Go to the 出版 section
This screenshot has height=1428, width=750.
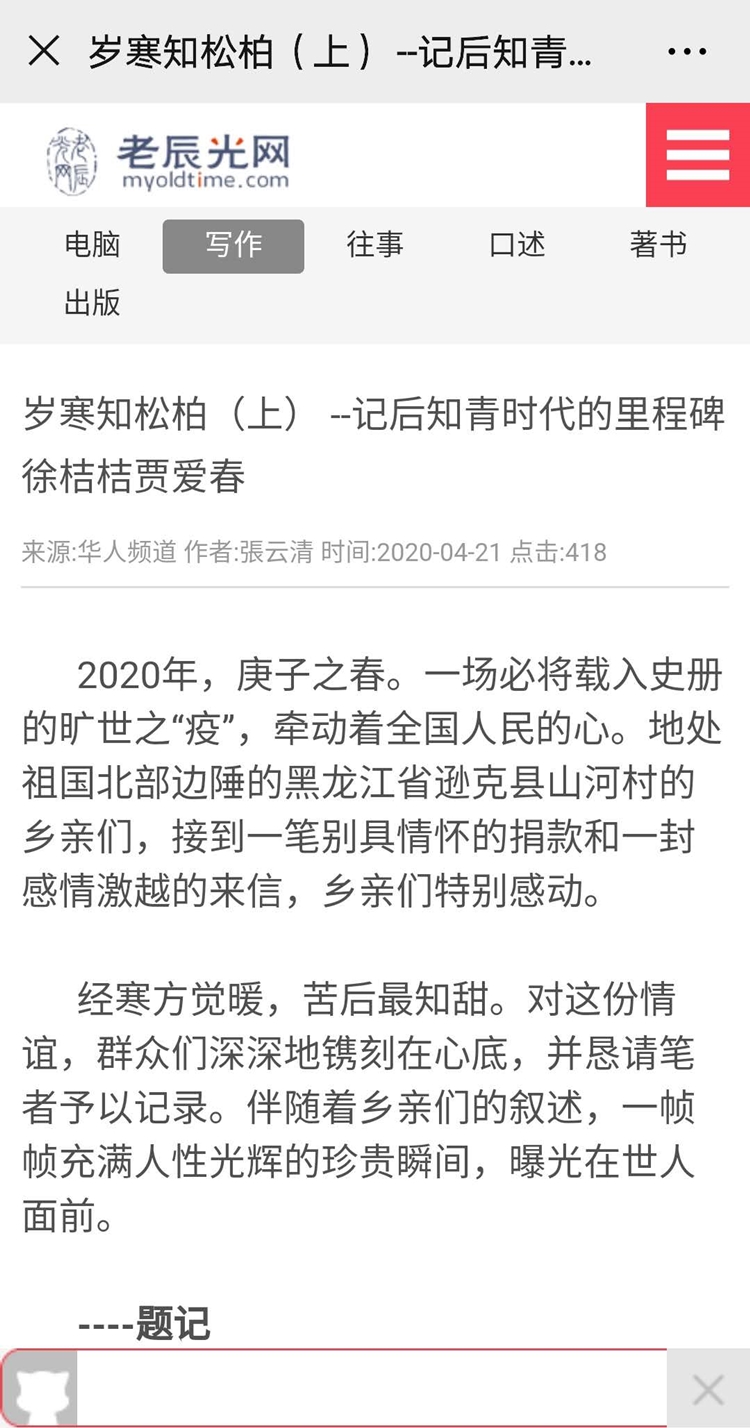pyautogui.click(x=92, y=303)
